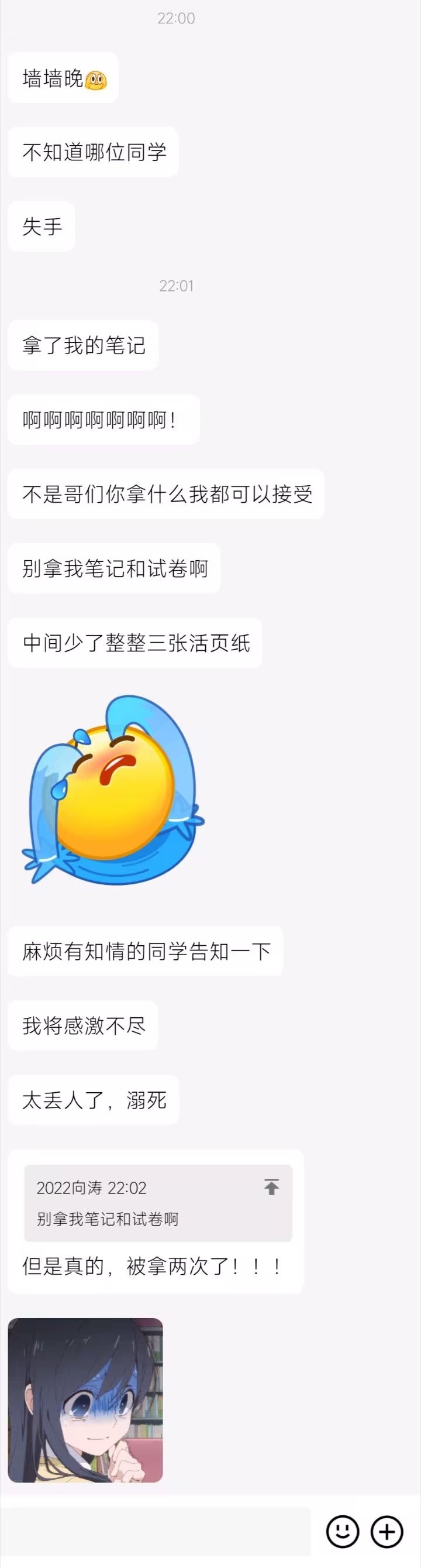Open the anime girl picture message
The height and width of the screenshot is (1568, 421).
click(85, 1399)
